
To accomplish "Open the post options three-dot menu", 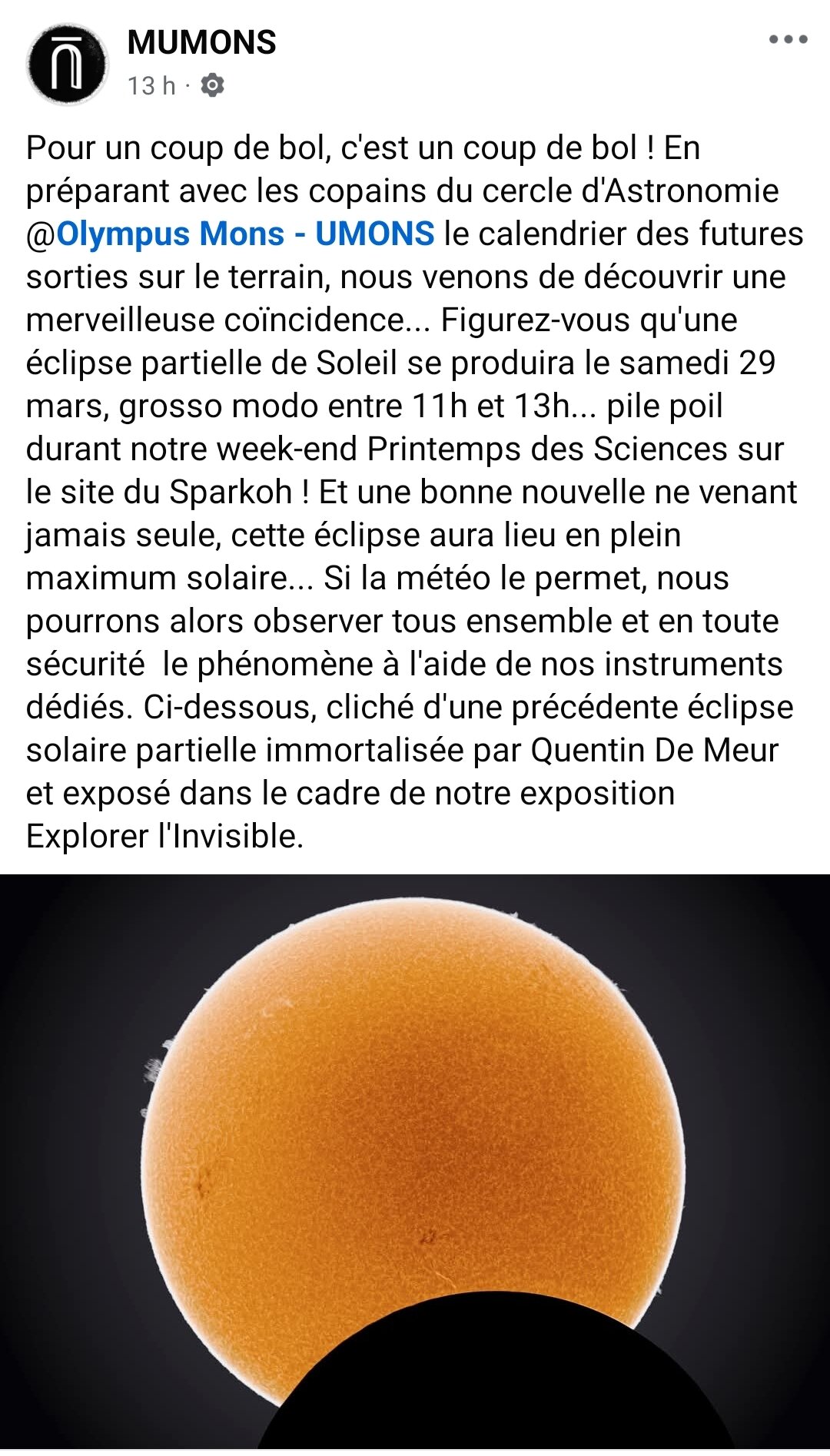I will click(x=788, y=40).
